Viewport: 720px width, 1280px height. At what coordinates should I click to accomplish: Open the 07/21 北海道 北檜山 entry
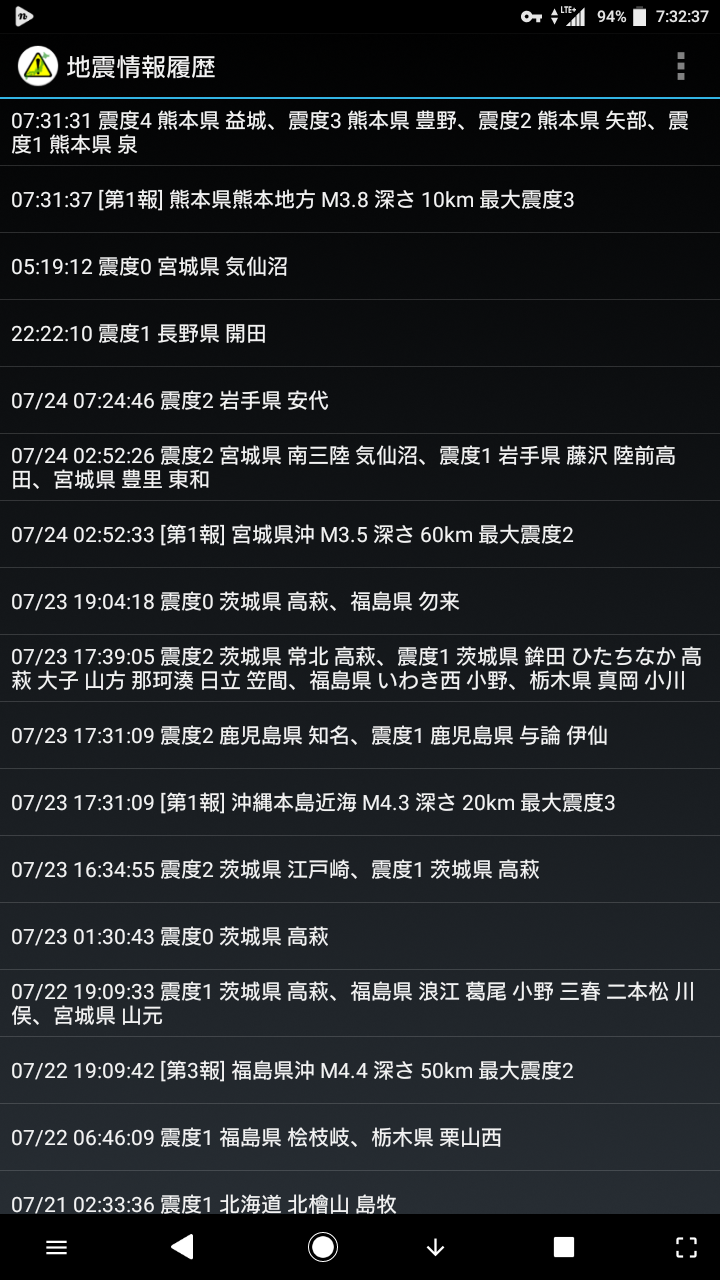coord(360,1198)
